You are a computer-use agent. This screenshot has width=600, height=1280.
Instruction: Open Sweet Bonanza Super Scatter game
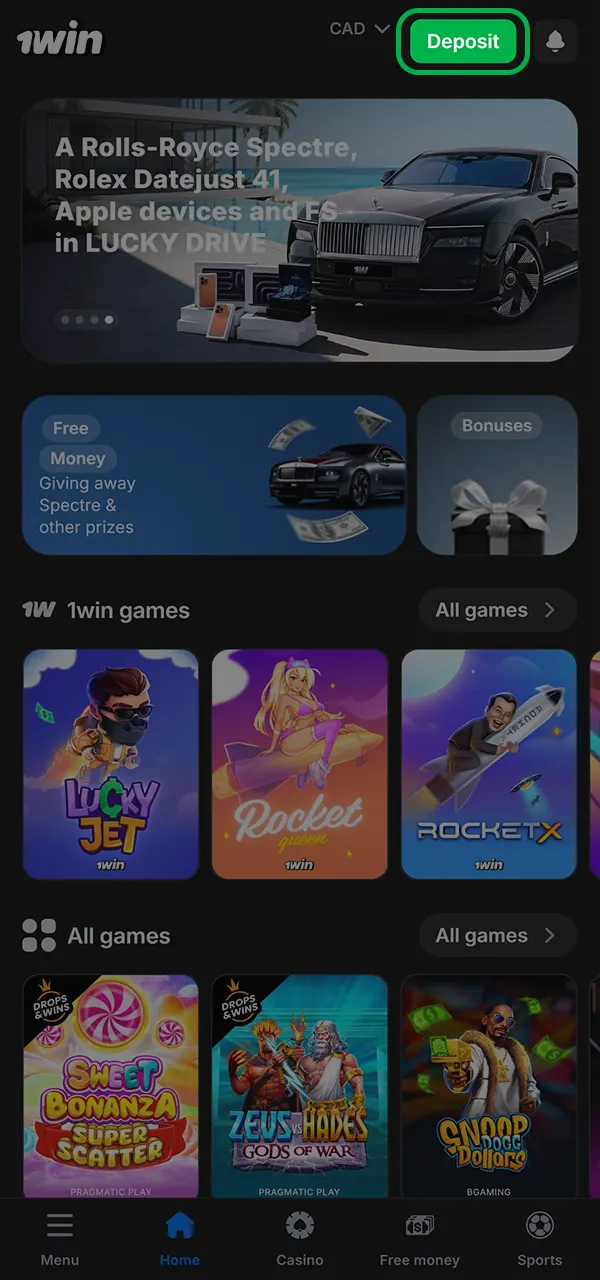tap(111, 1085)
